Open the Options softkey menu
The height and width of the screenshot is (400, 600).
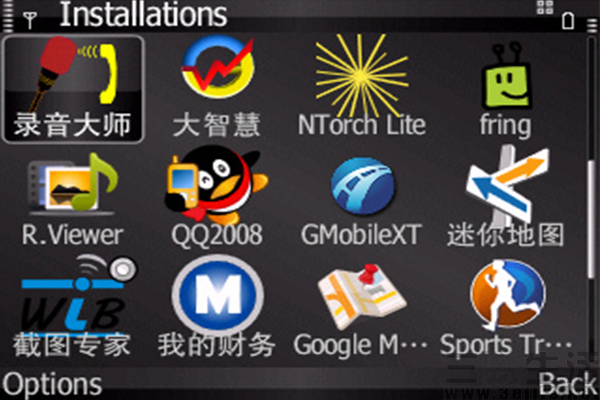pyautogui.click(x=52, y=384)
